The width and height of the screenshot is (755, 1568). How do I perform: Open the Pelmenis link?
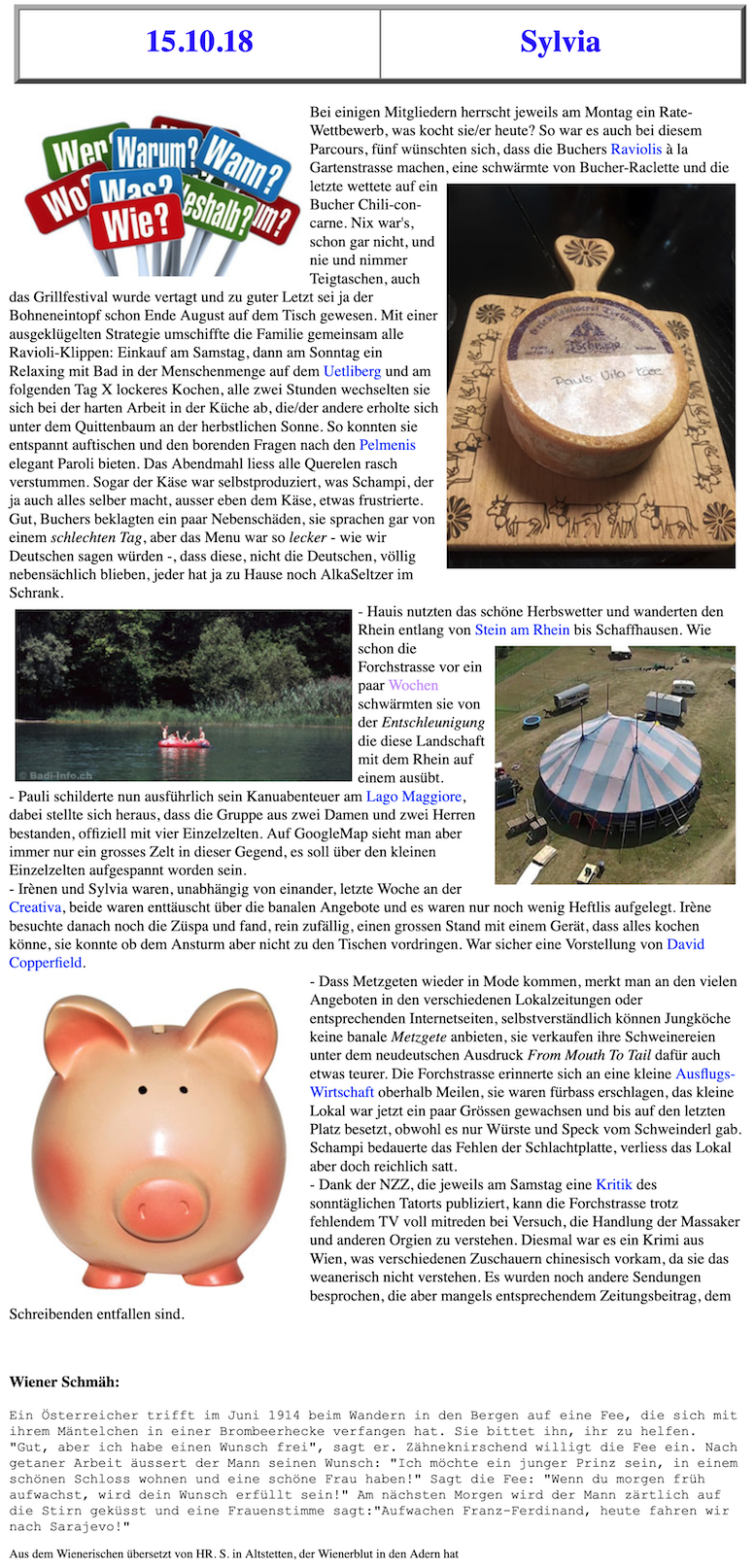coord(387,445)
